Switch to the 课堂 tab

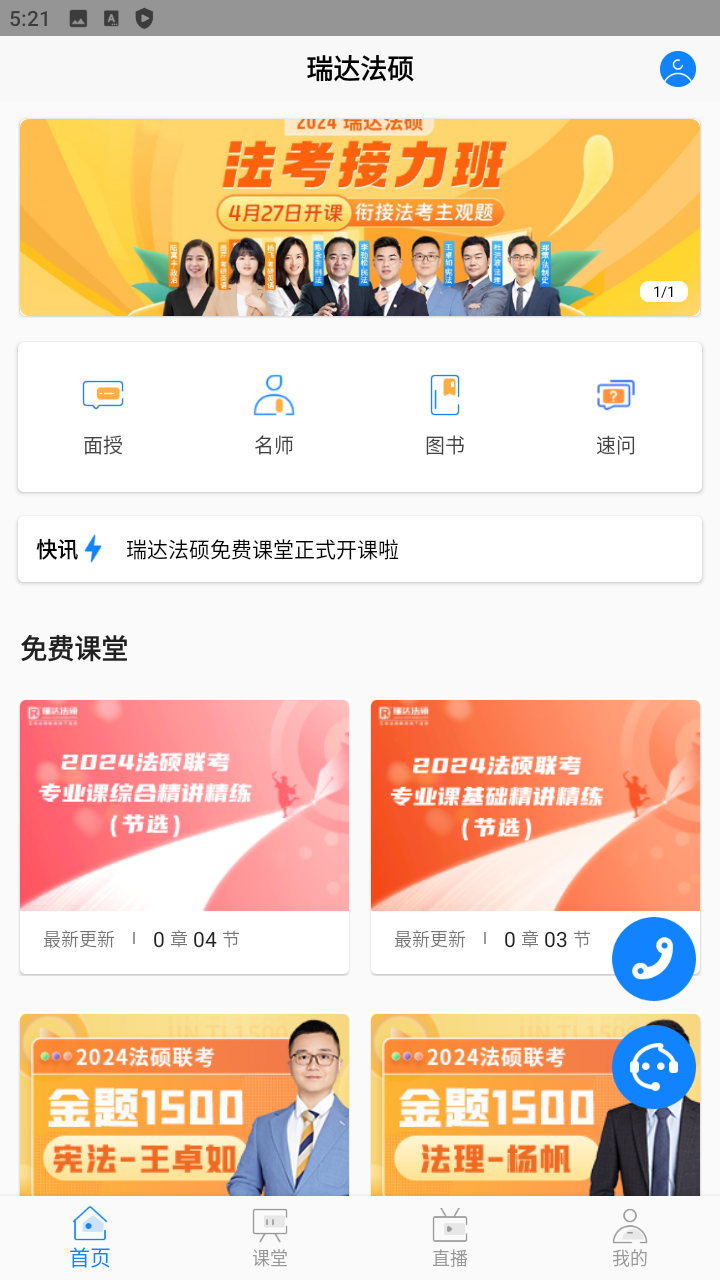(x=270, y=1238)
